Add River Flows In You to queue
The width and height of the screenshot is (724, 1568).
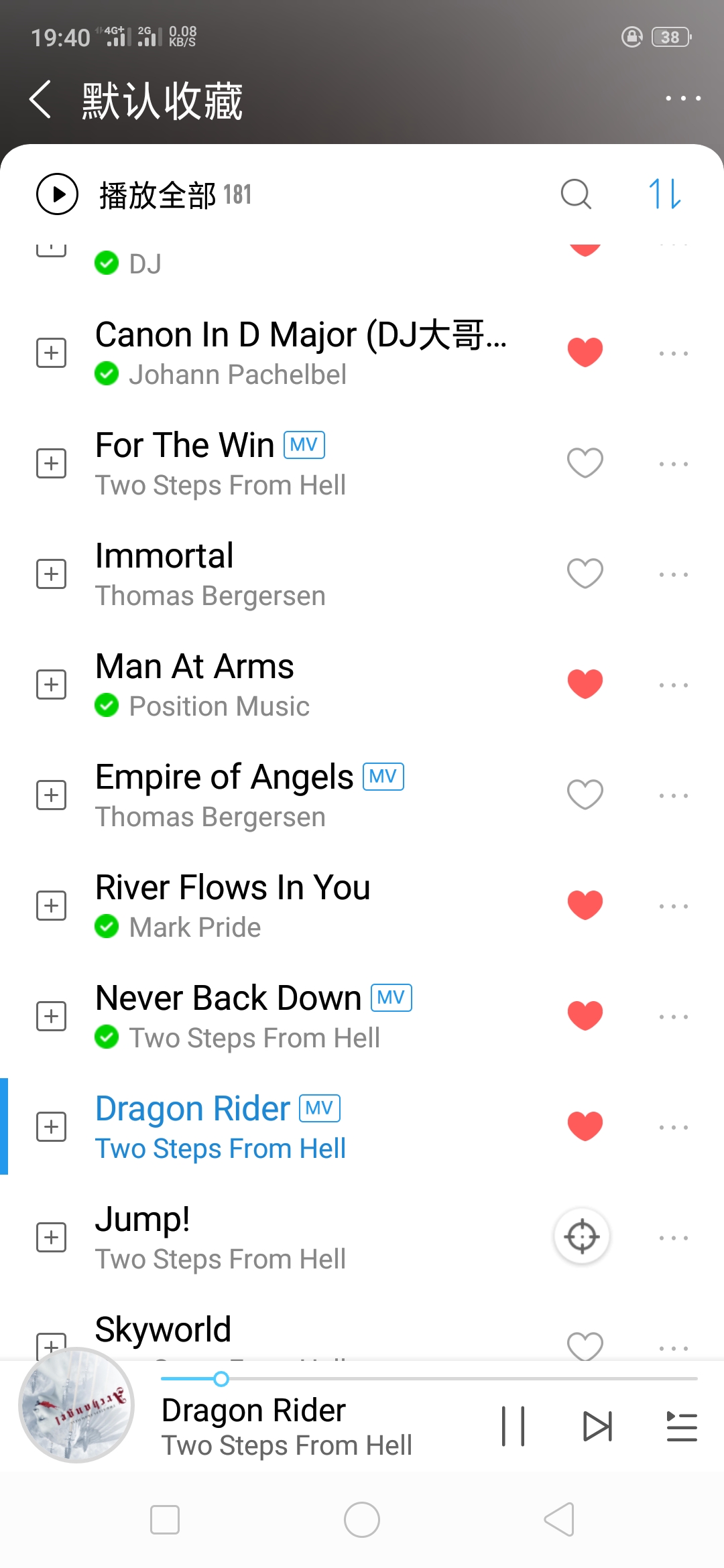51,906
